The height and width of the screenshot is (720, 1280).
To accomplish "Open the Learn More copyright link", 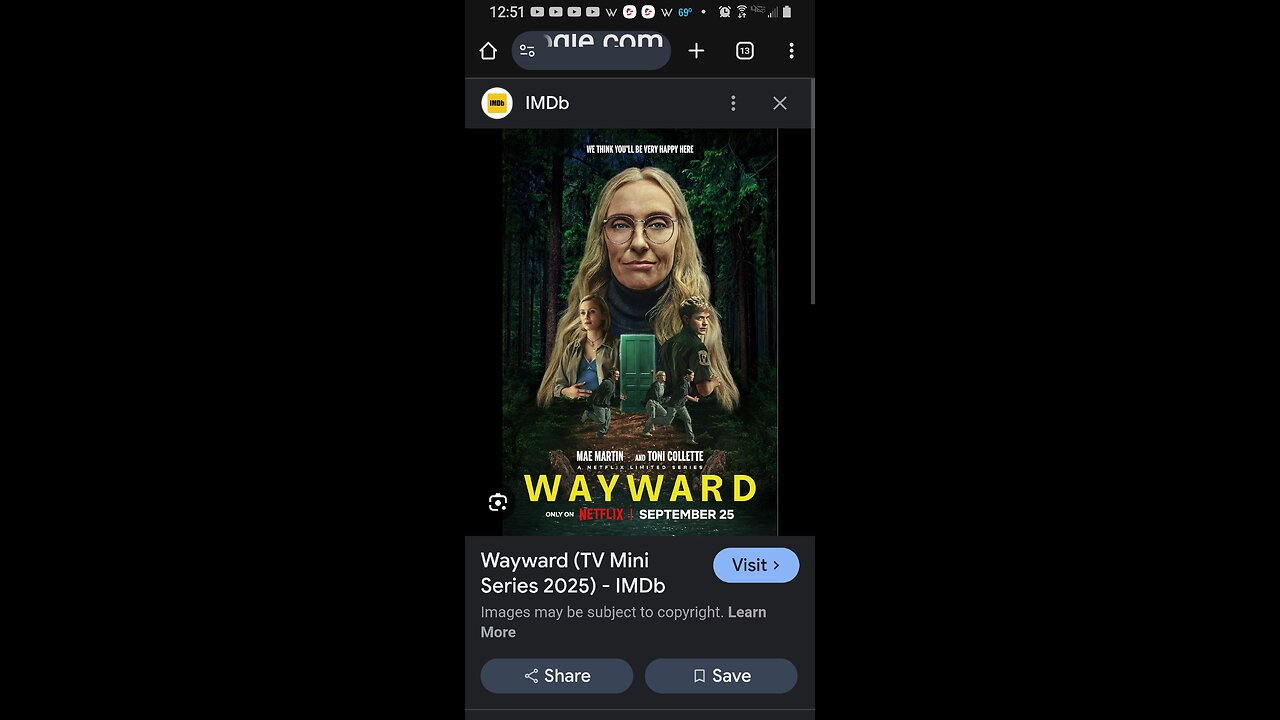I will click(746, 612).
